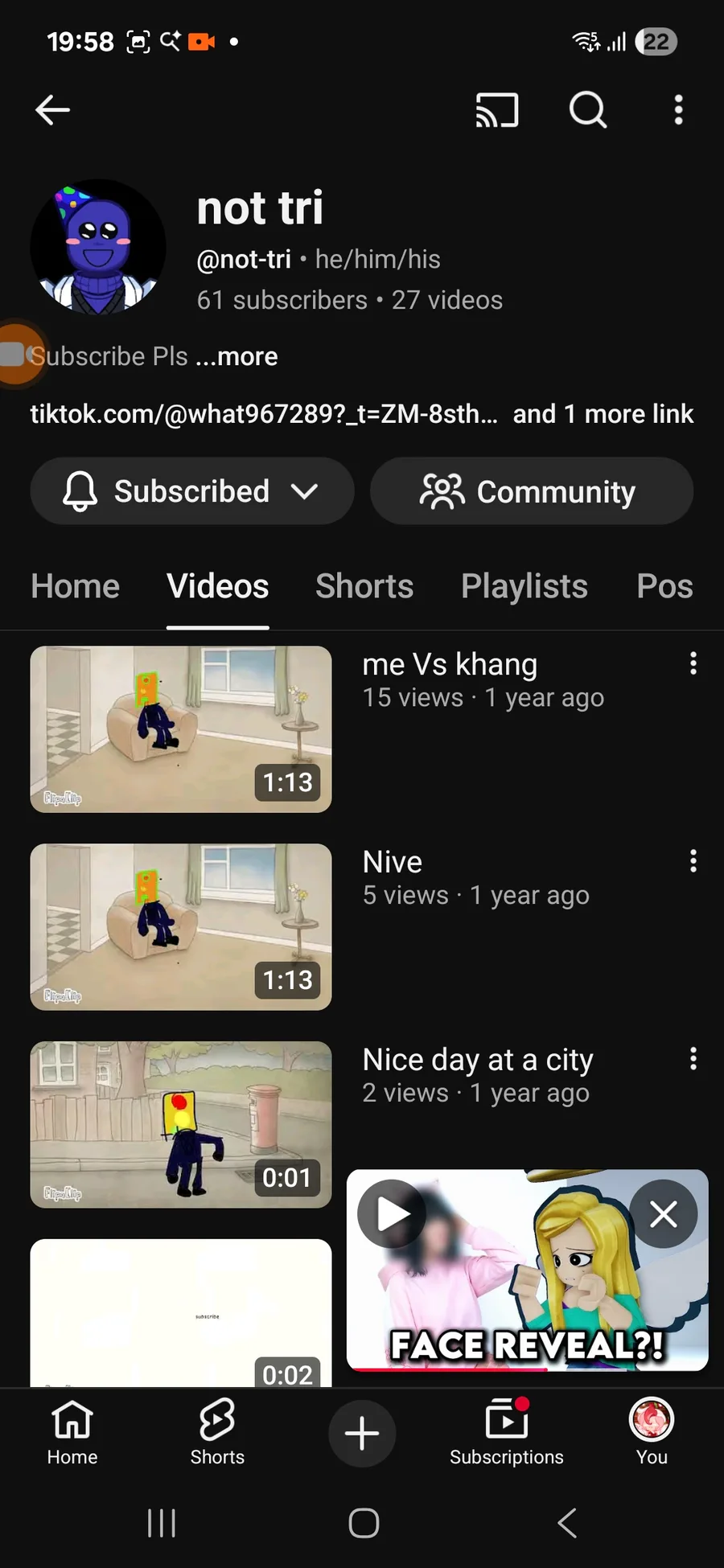Open the channel Community button

(x=531, y=491)
